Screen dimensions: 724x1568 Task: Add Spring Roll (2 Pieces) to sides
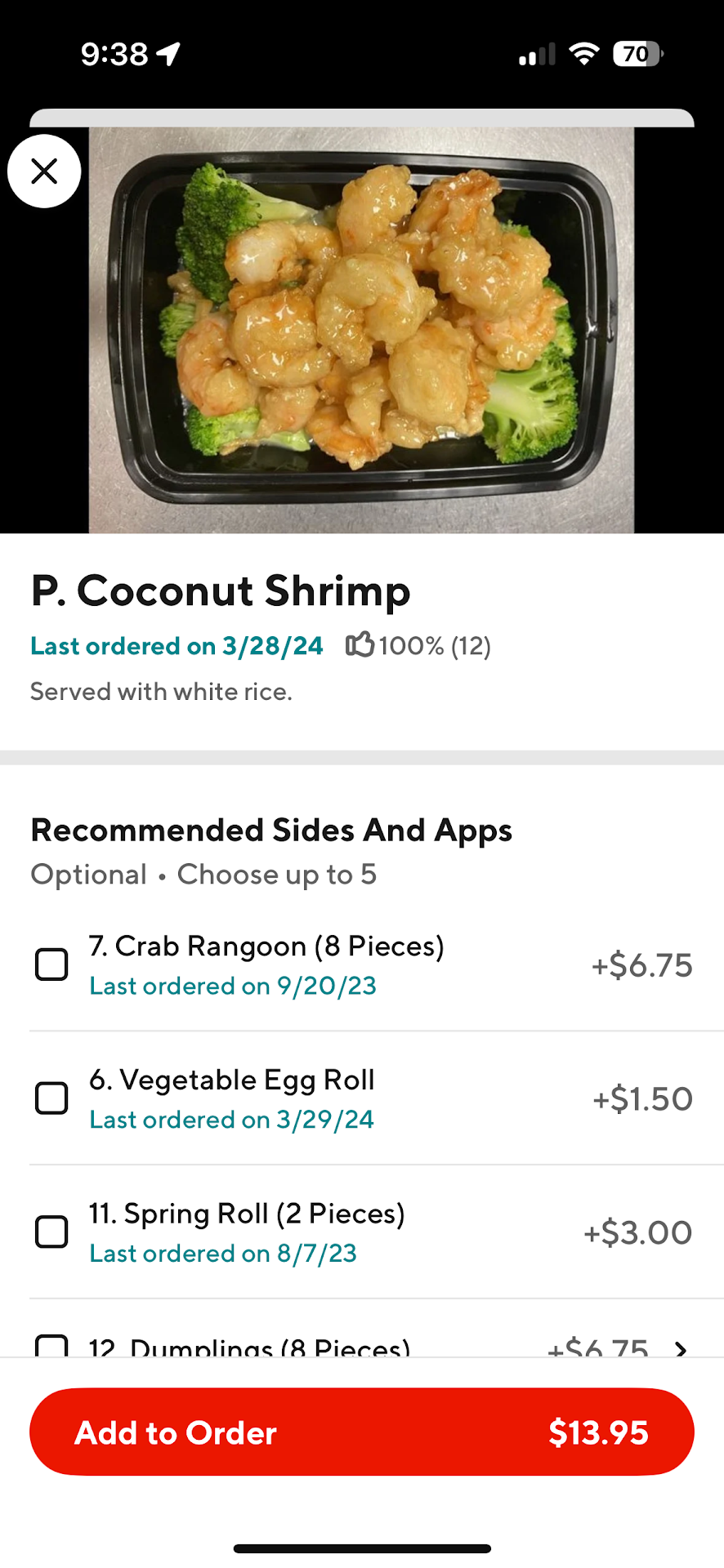pyautogui.click(x=51, y=1232)
